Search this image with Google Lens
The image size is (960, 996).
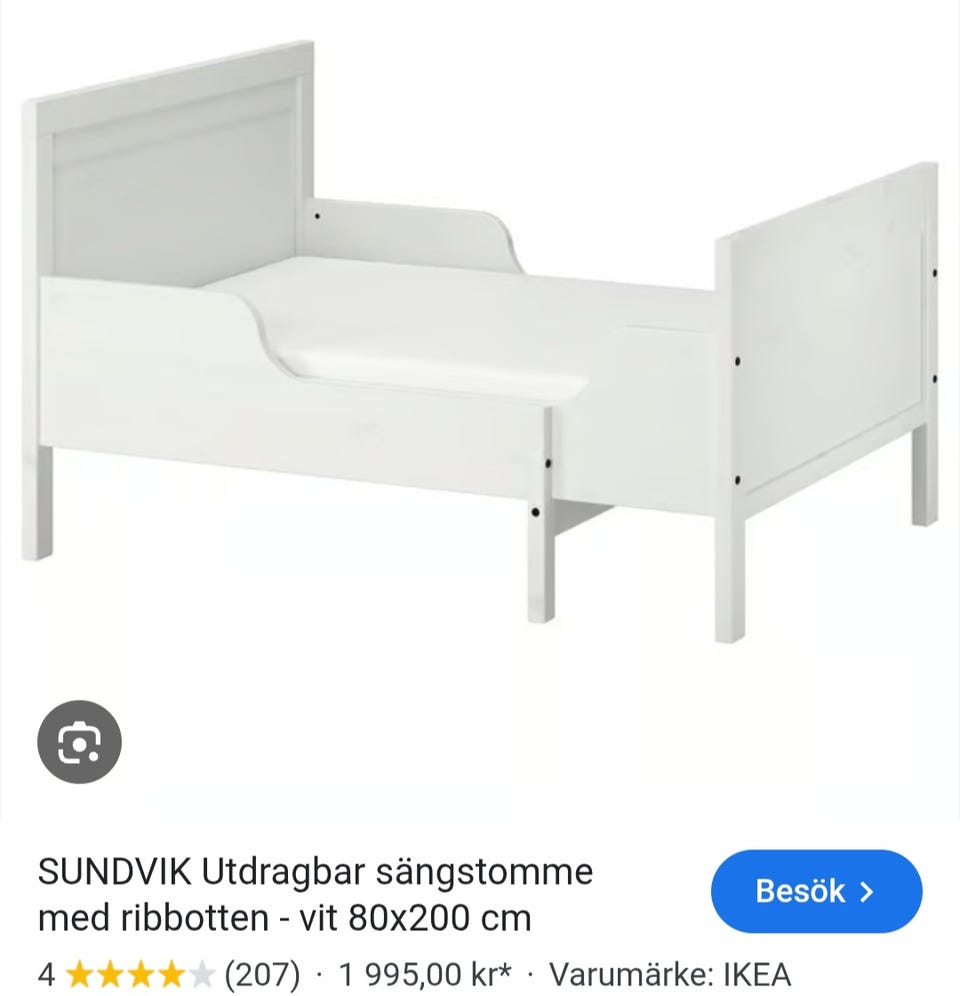[x=79, y=741]
